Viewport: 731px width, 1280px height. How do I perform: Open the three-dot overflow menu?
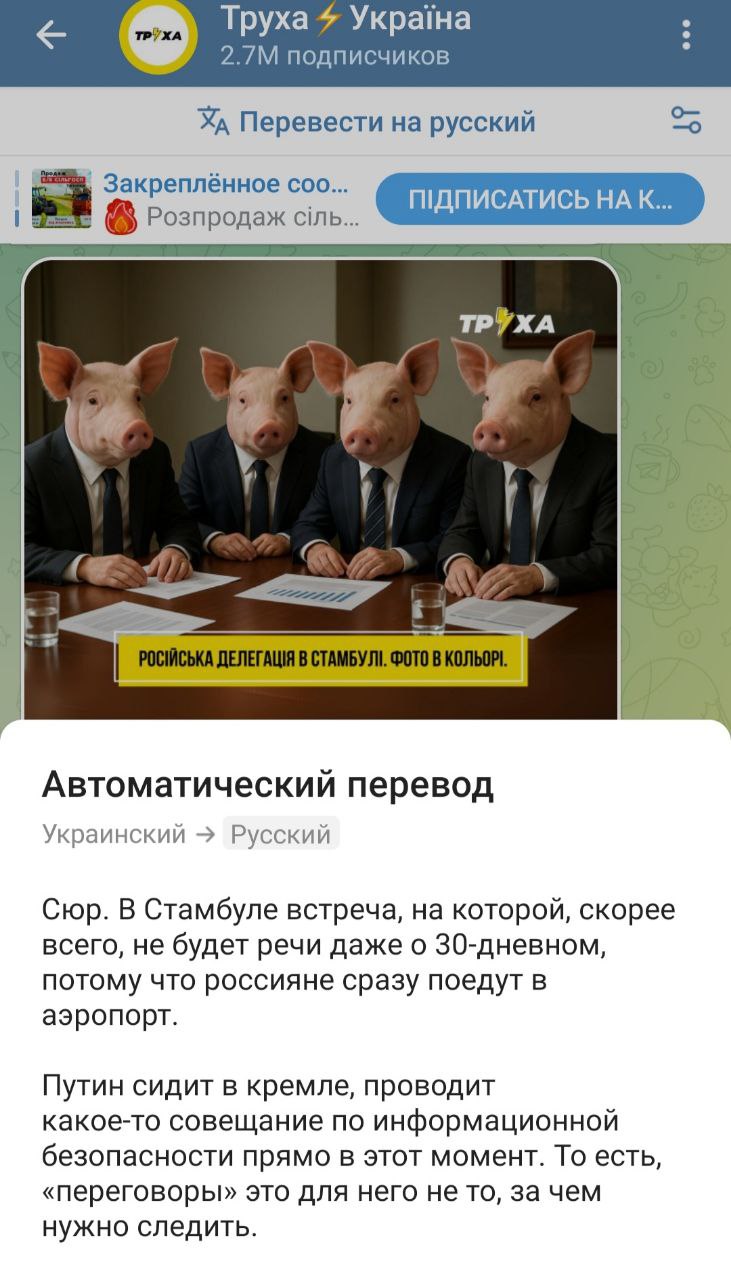(x=686, y=36)
